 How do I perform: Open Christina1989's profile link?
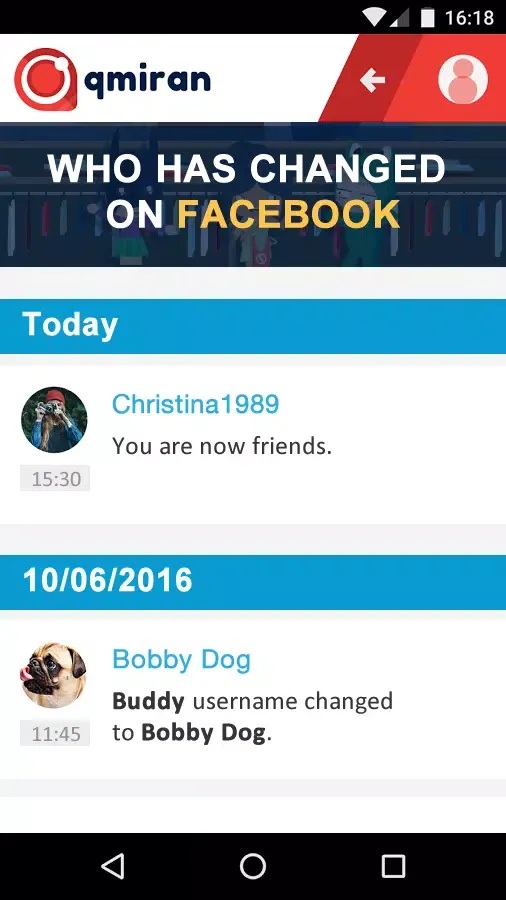tap(196, 404)
